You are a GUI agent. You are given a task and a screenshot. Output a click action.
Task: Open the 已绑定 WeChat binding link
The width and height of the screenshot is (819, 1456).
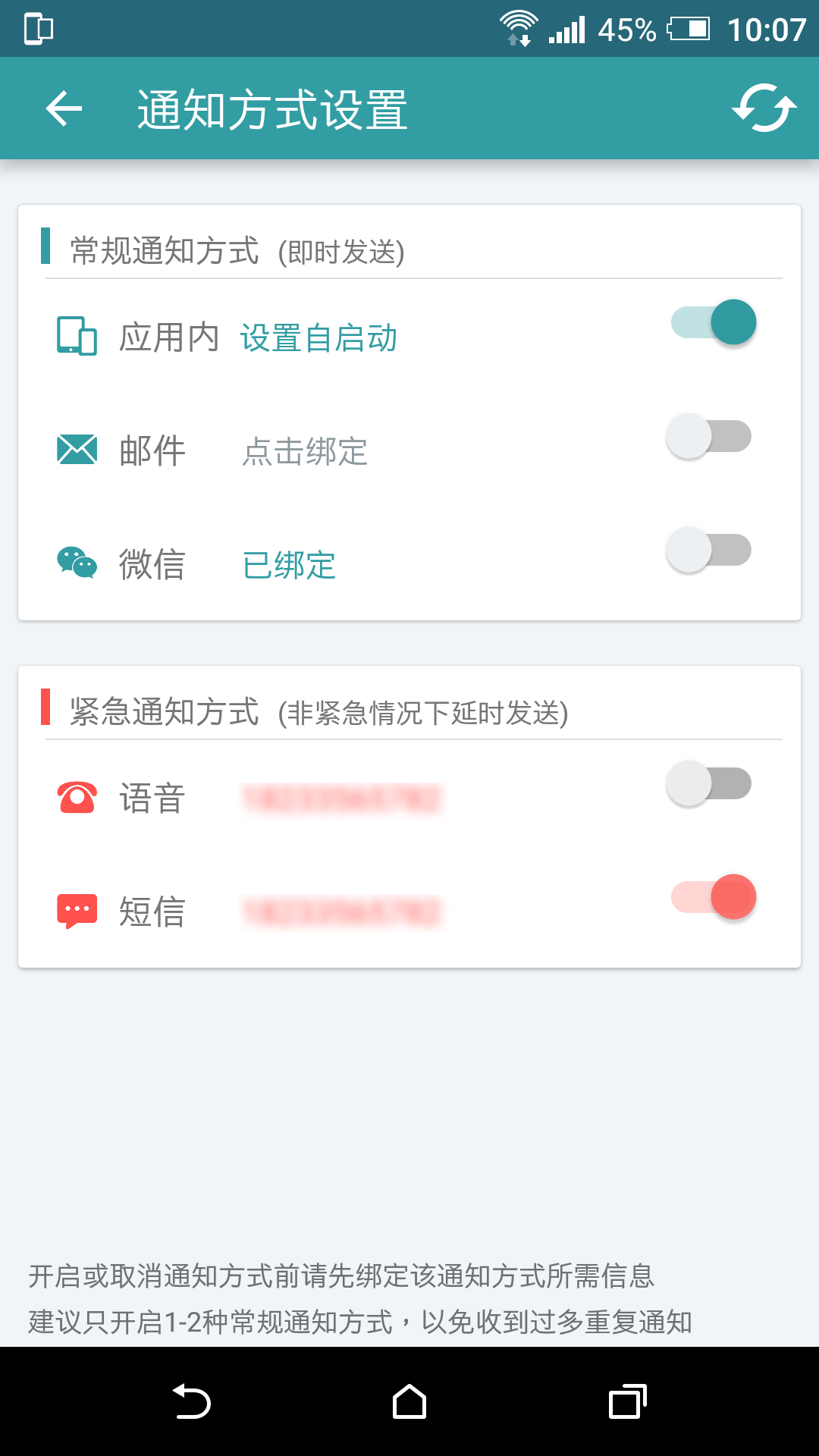(x=289, y=565)
